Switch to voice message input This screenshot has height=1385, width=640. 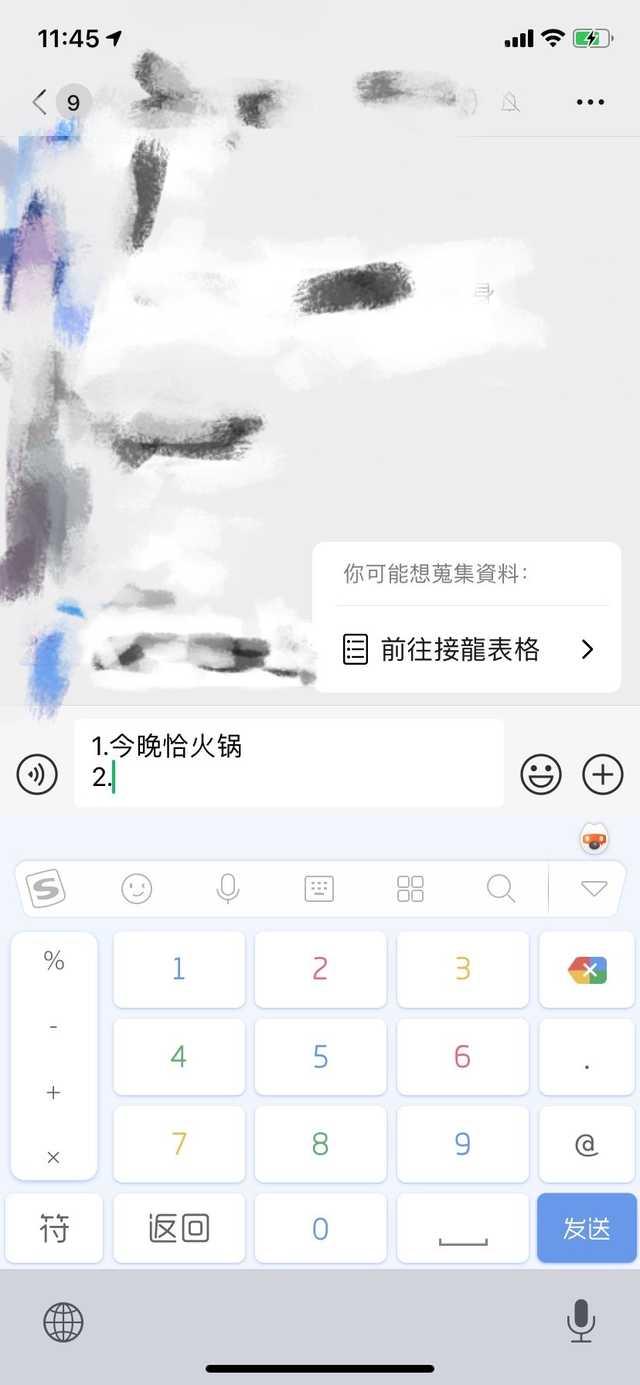[37, 775]
